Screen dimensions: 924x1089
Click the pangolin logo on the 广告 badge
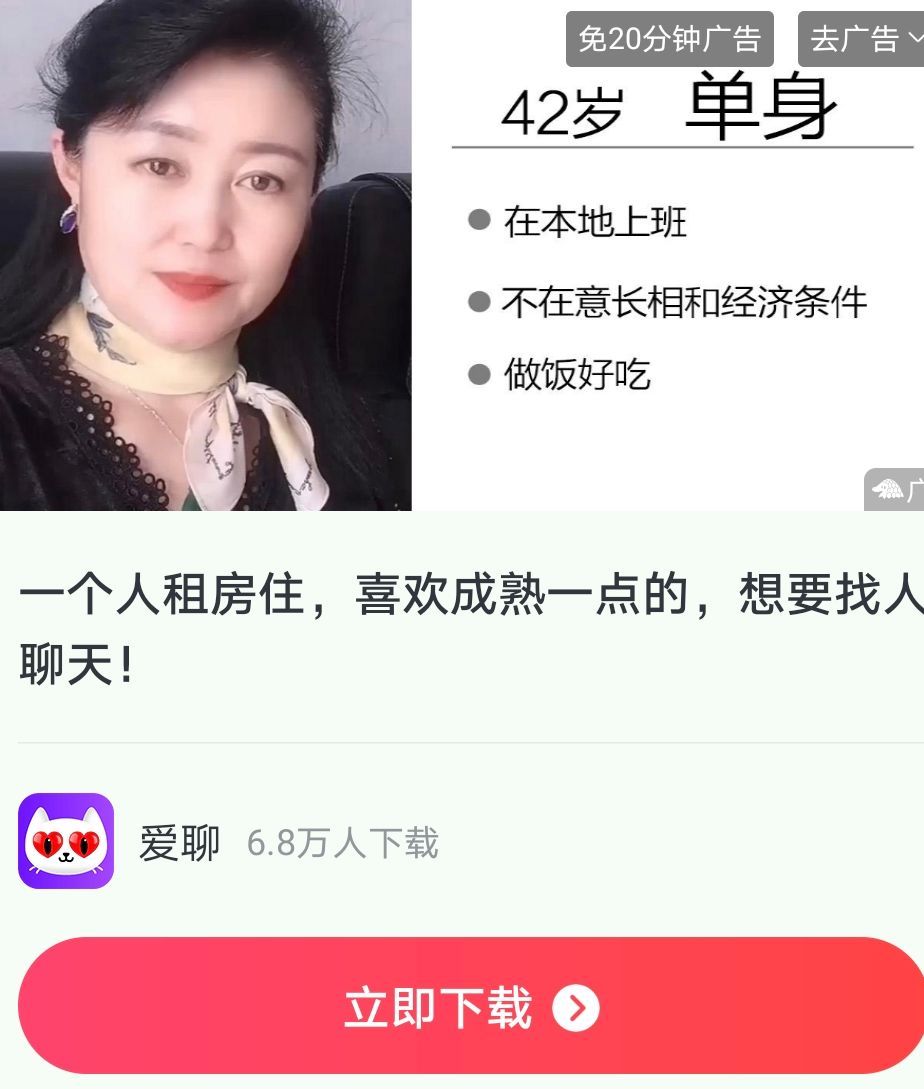coord(887,488)
